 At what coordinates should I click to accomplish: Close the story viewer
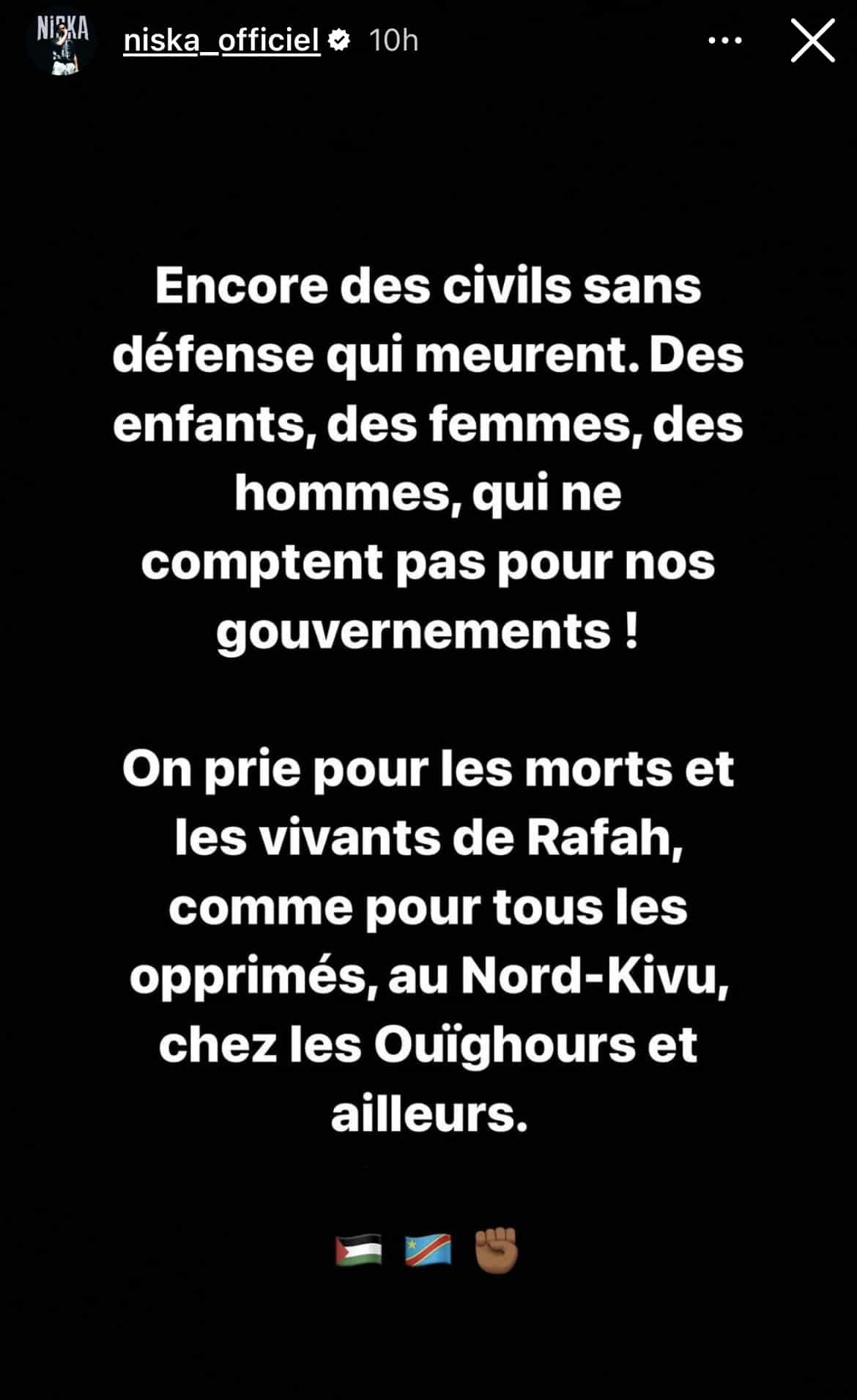coord(812,41)
